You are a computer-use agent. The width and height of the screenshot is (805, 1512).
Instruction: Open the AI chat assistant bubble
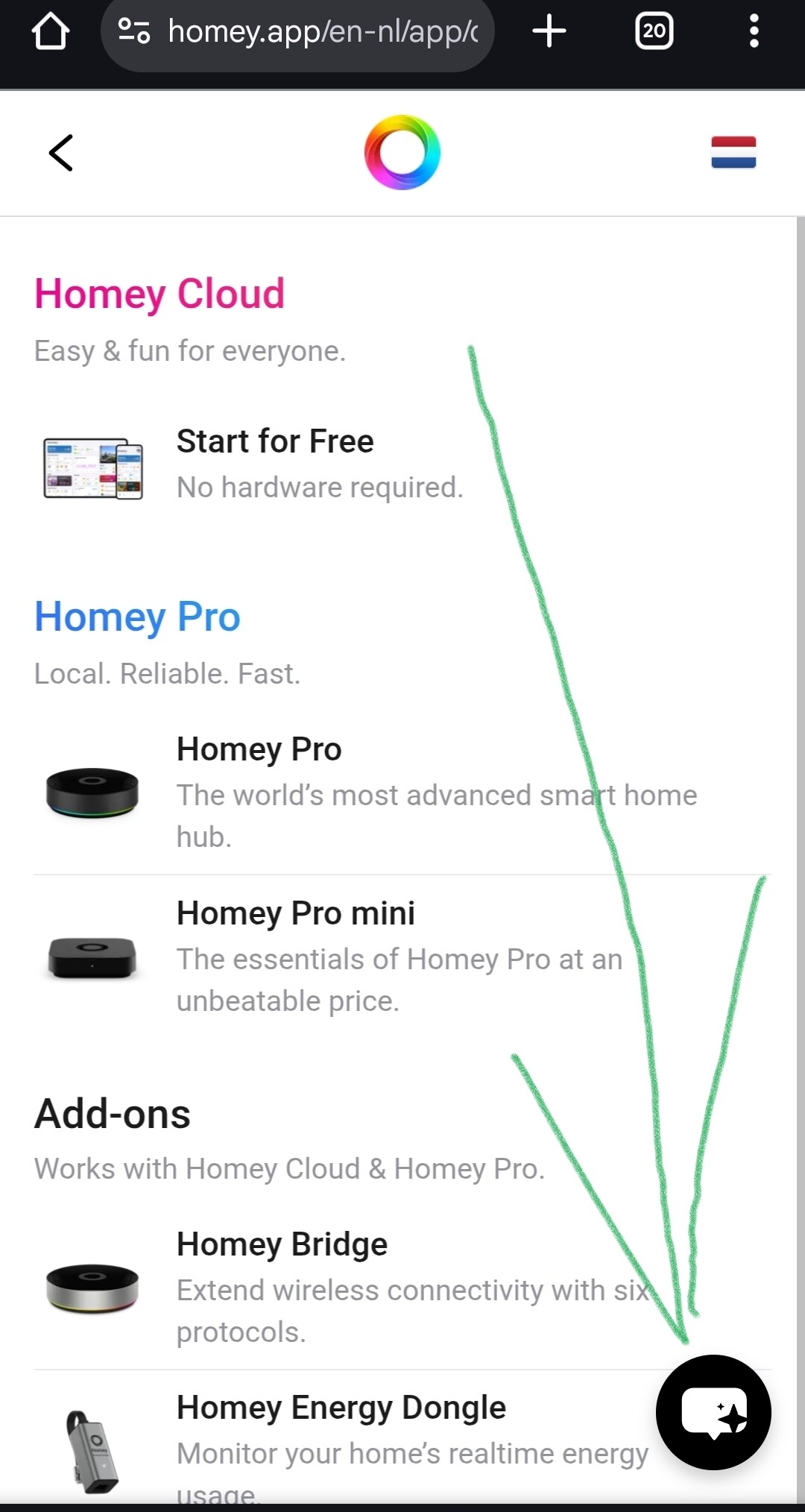tap(713, 1412)
